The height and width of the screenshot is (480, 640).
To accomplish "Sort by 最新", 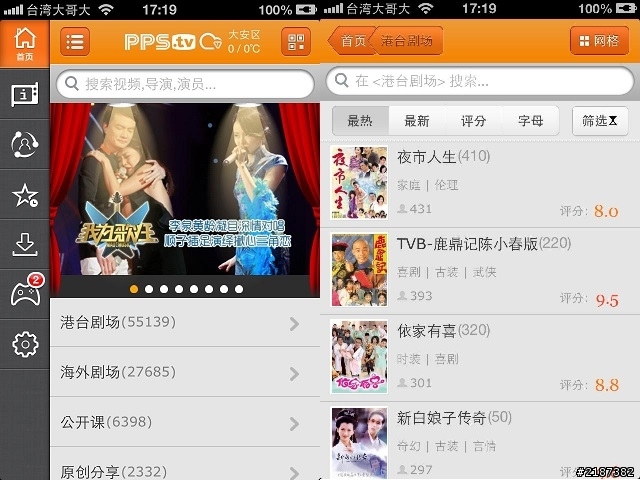I will click(417, 121).
